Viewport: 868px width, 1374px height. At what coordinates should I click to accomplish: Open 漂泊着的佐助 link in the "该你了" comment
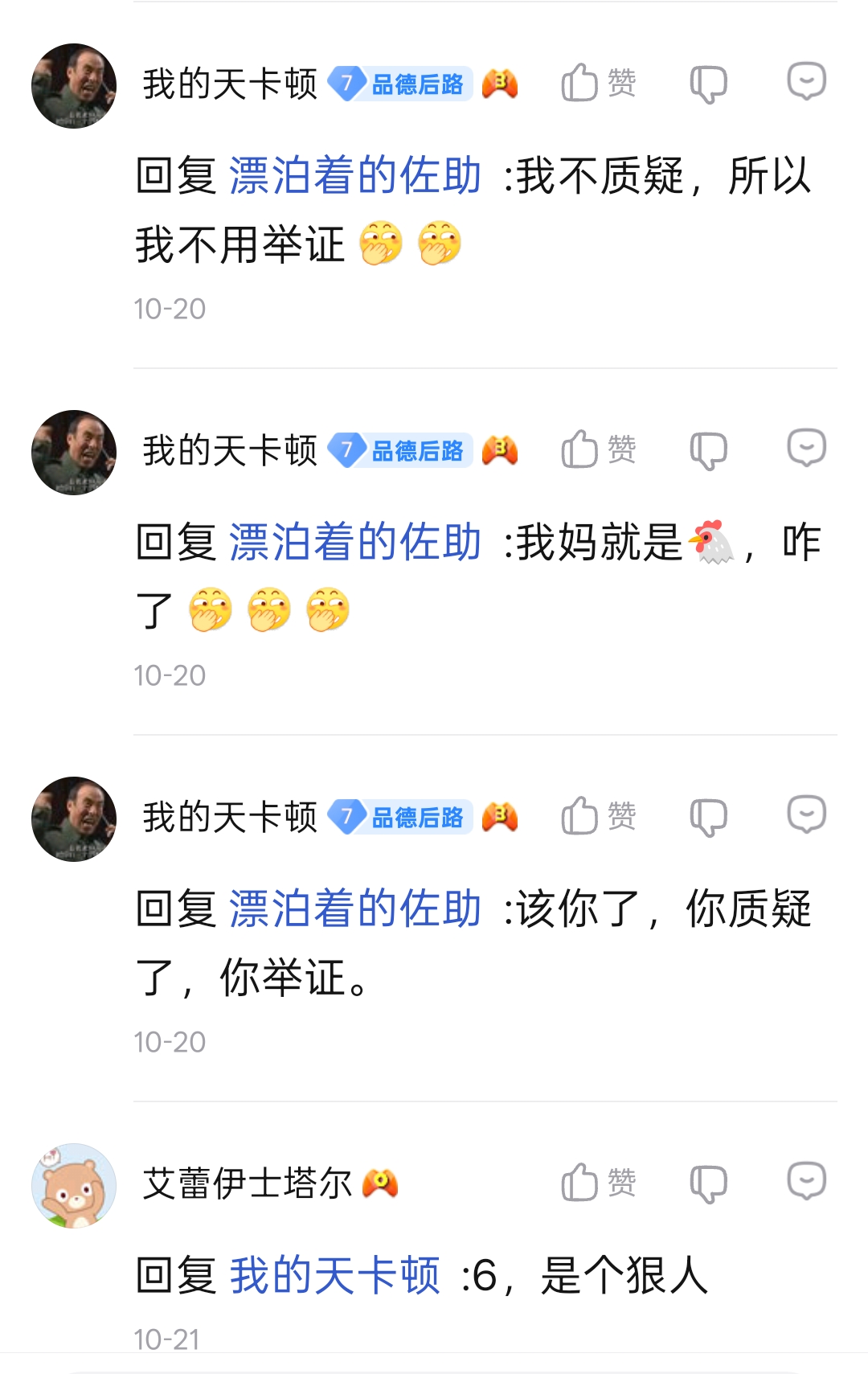(x=355, y=908)
